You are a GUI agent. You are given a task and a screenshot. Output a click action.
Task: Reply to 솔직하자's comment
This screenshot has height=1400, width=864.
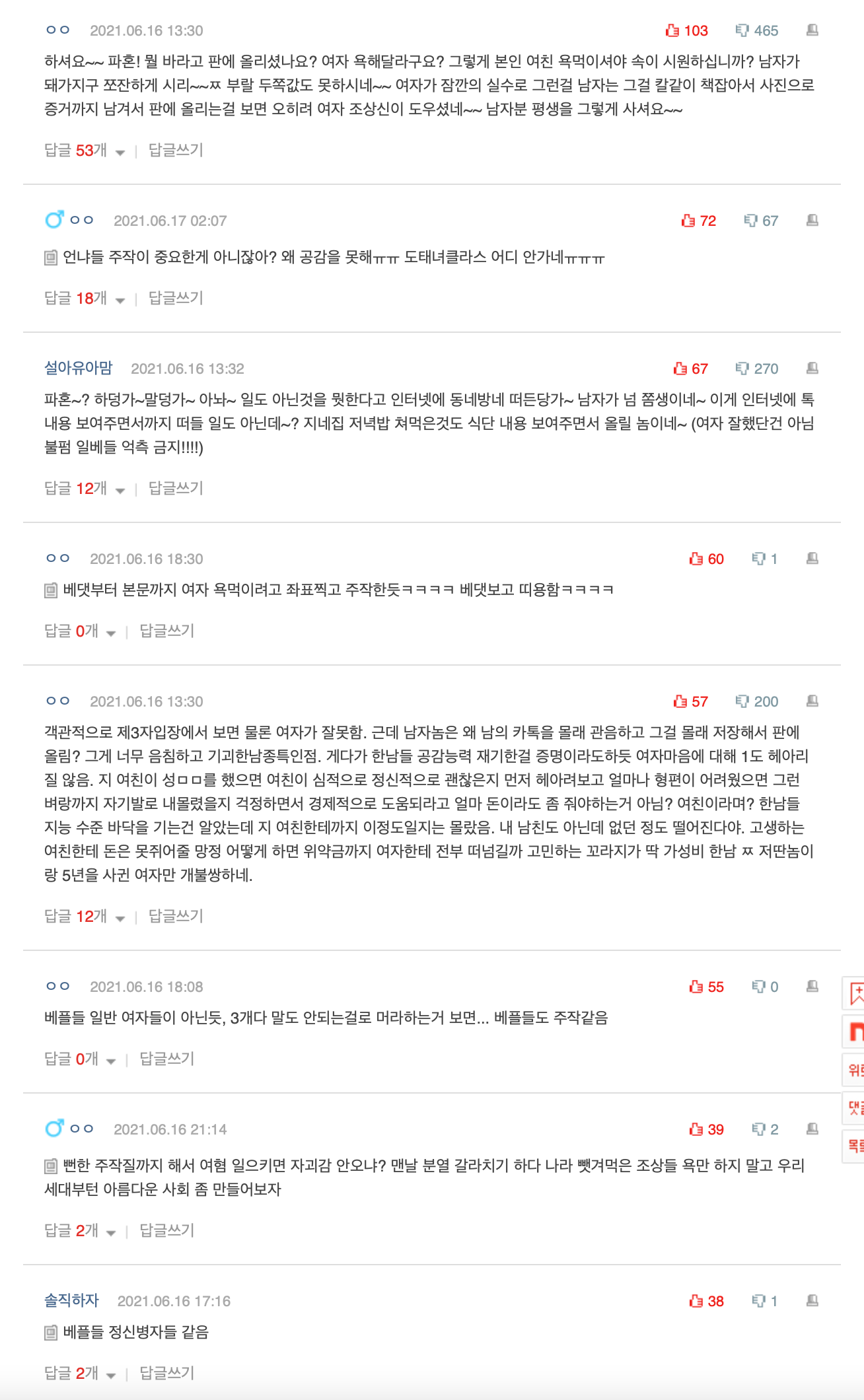coord(167,1374)
